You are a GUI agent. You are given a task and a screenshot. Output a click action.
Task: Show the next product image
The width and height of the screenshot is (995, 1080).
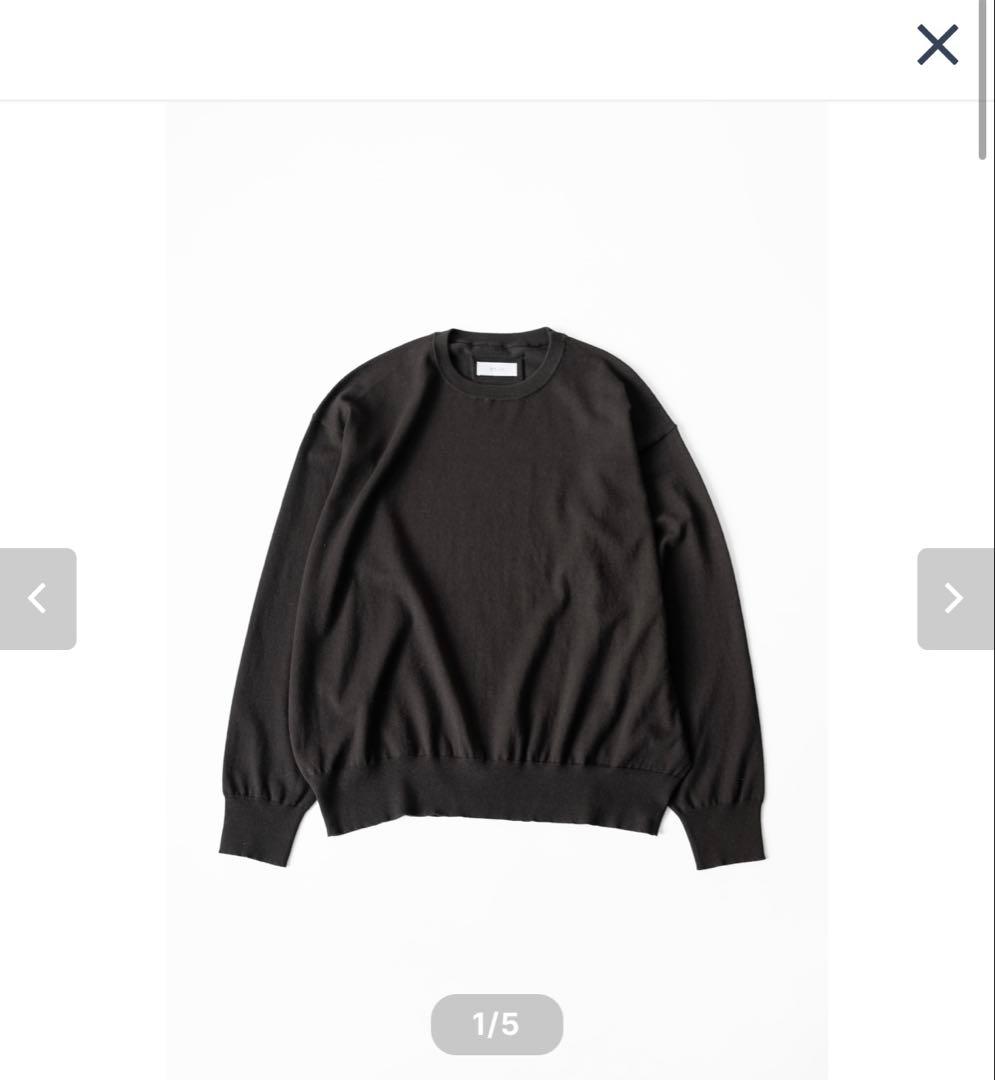954,598
